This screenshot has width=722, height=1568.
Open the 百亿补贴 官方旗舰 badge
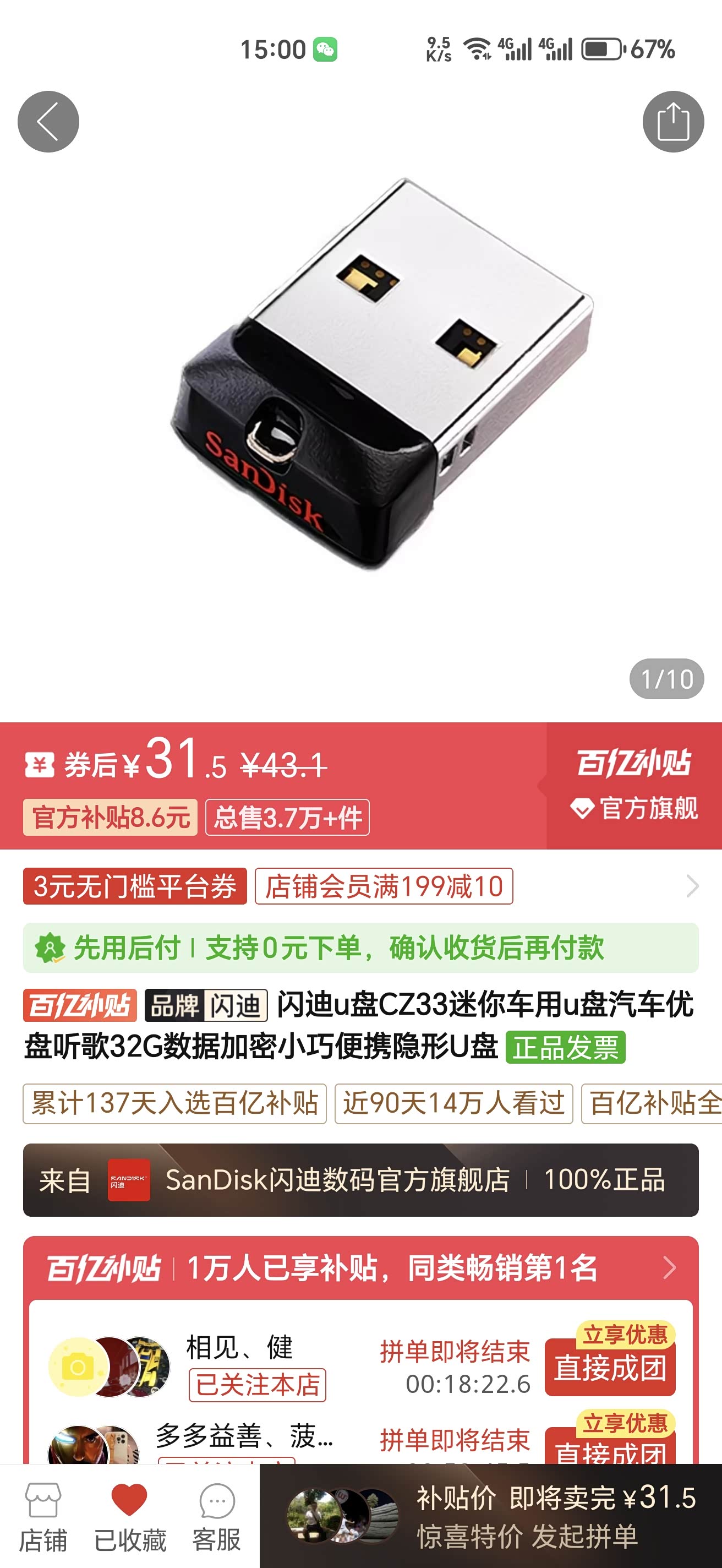point(634,785)
